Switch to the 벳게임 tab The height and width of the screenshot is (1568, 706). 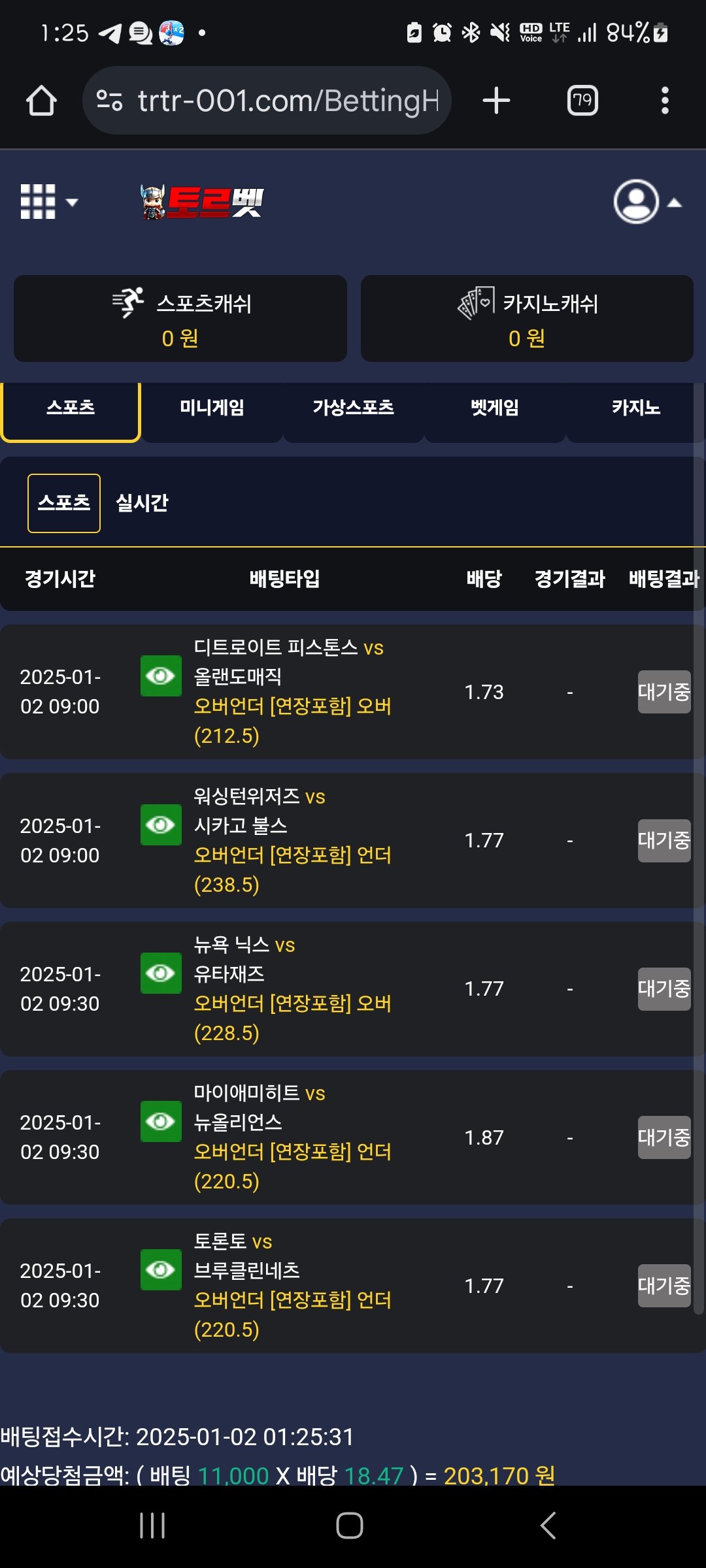(x=495, y=408)
